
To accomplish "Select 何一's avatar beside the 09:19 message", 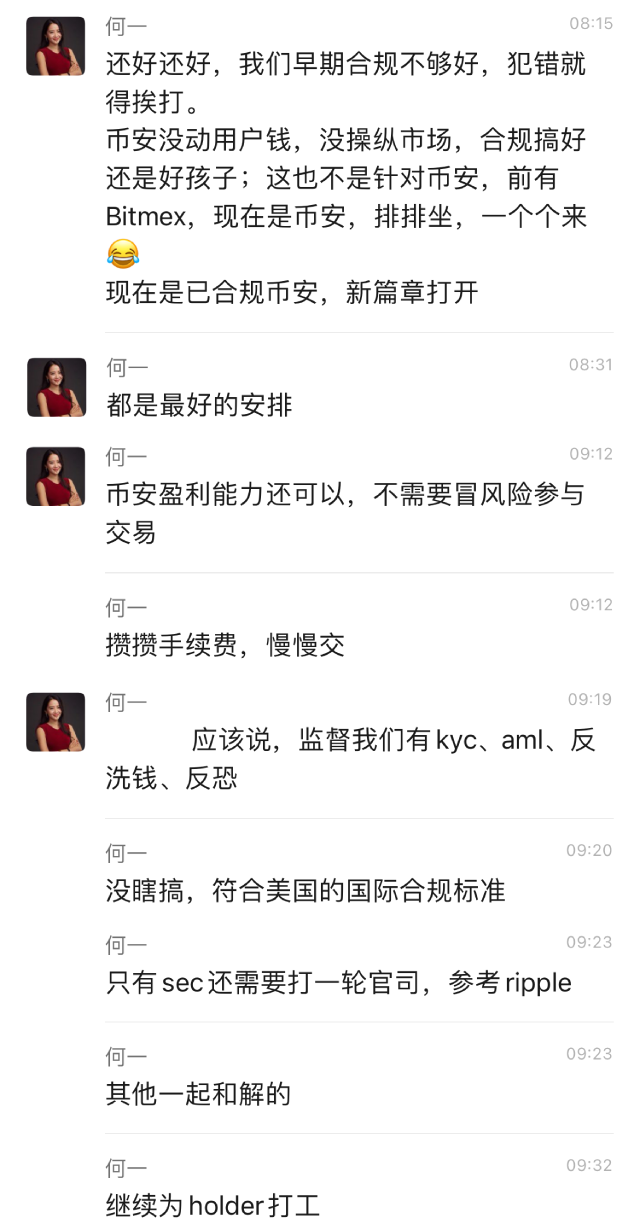I will (x=56, y=722).
